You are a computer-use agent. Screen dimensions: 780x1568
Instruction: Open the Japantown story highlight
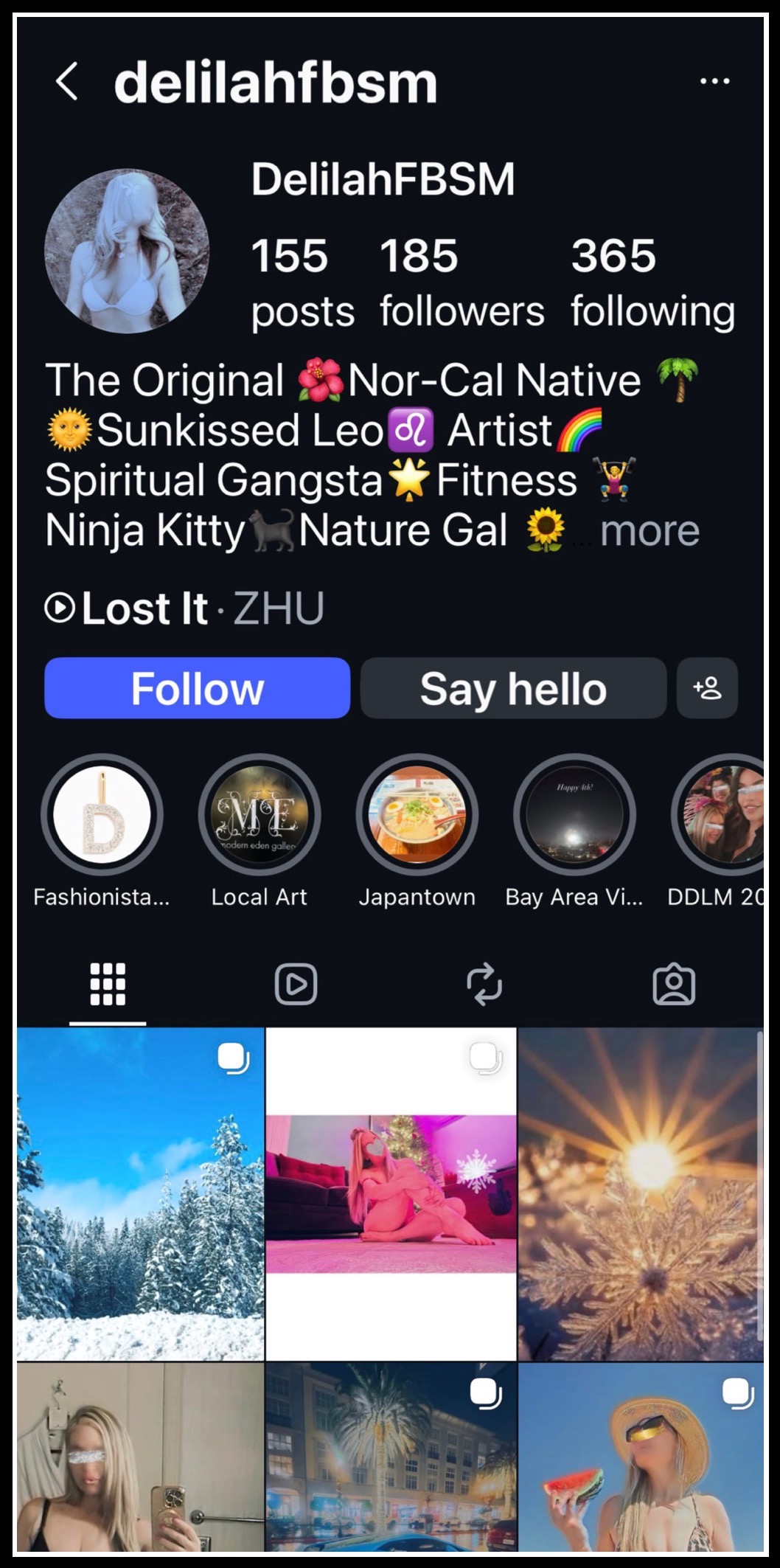pyautogui.click(x=417, y=815)
